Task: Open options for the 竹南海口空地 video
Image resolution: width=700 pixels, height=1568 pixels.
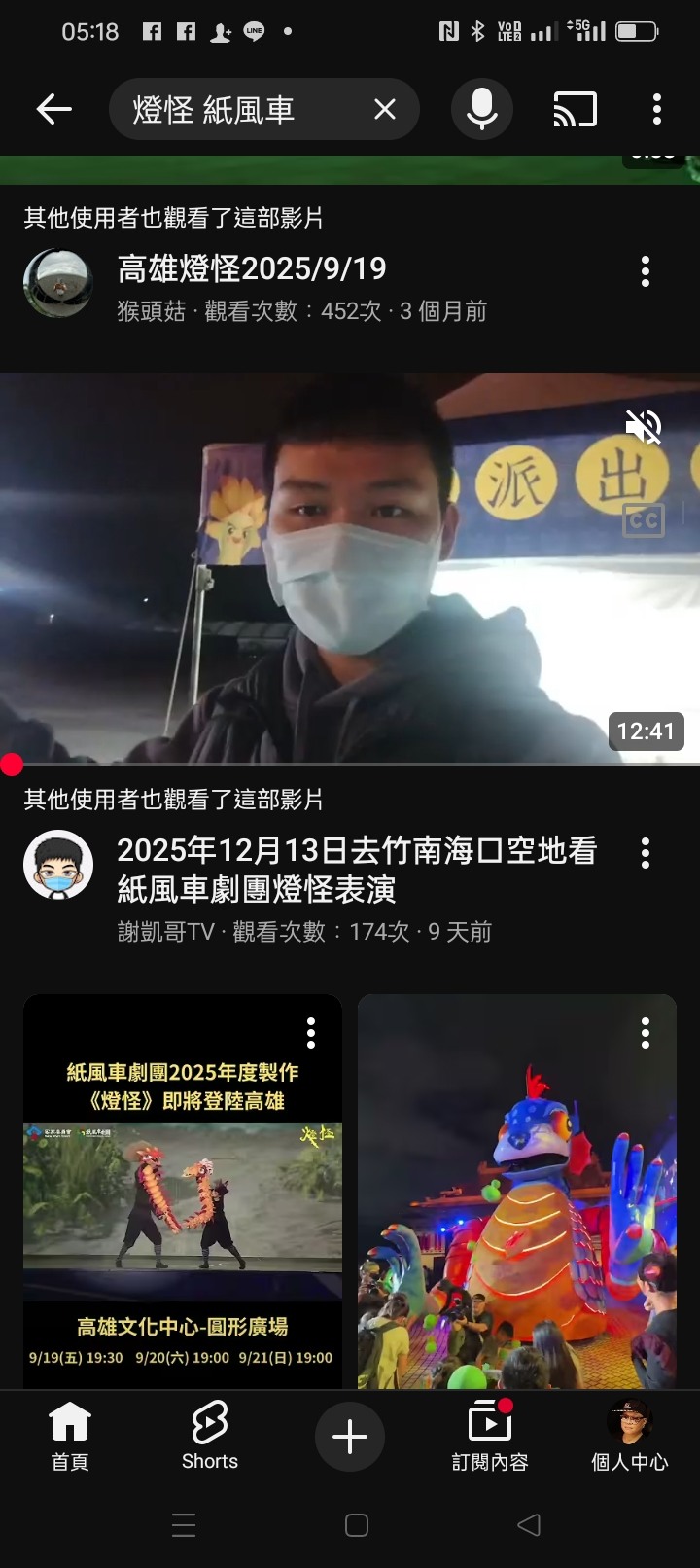Action: (646, 853)
